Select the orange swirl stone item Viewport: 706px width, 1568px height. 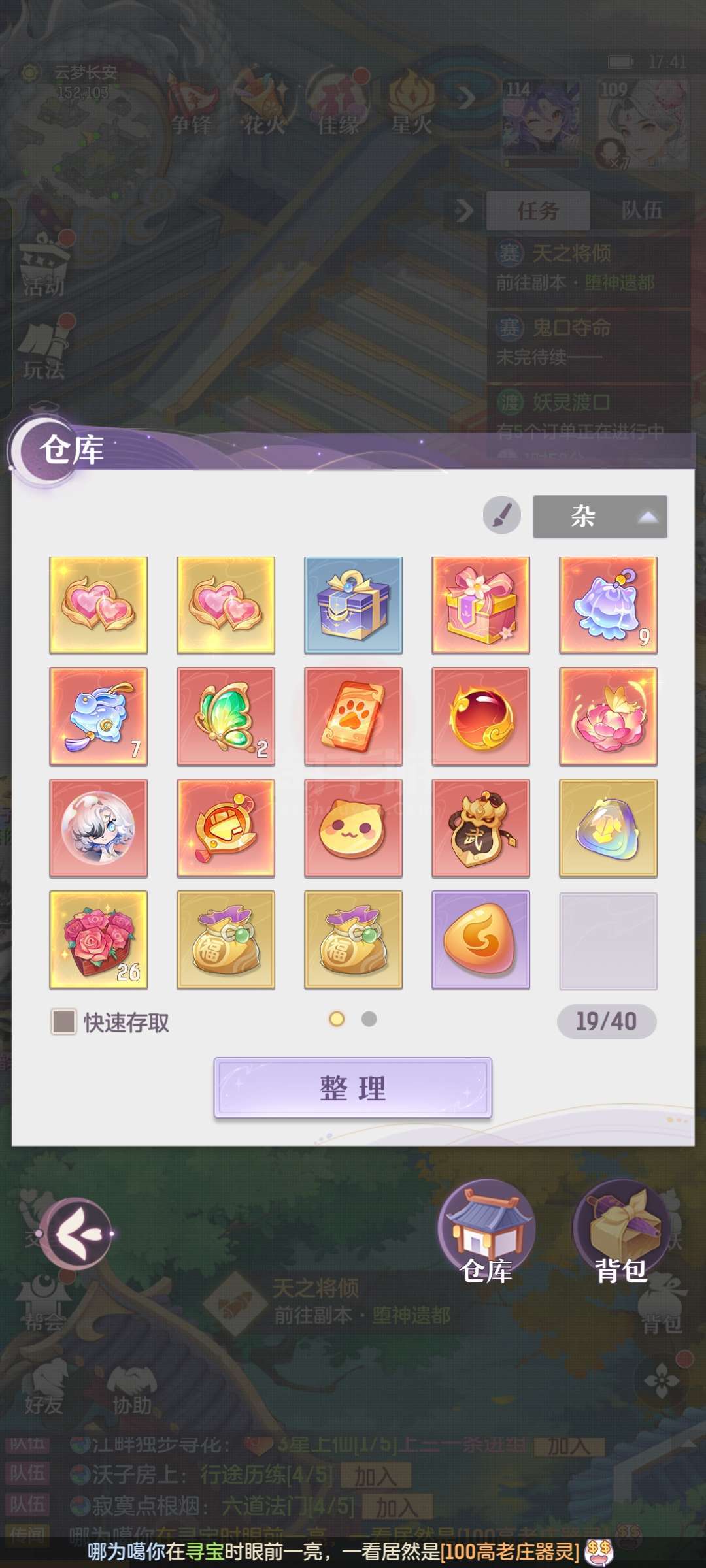point(480,940)
